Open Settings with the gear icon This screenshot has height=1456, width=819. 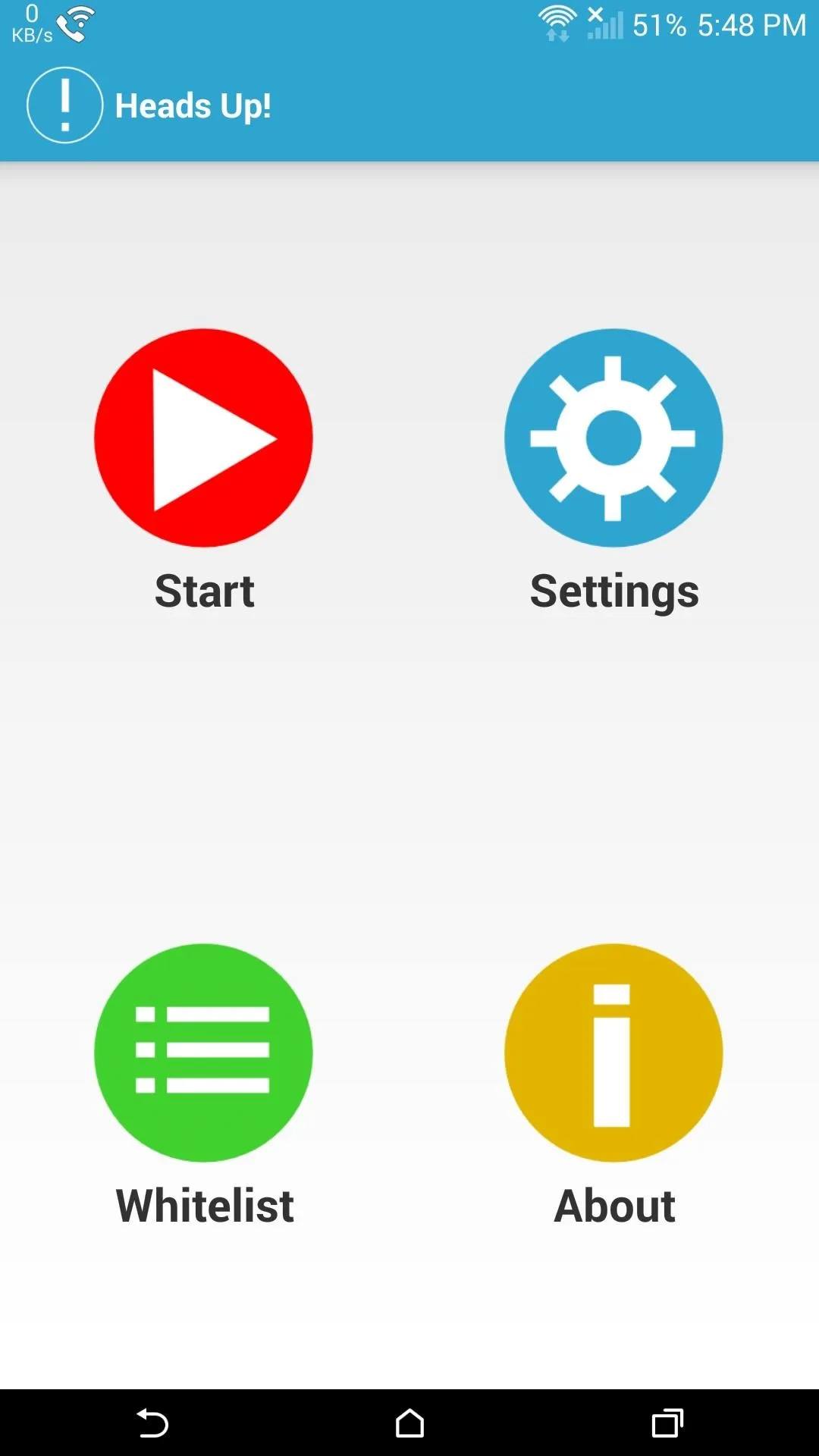613,438
